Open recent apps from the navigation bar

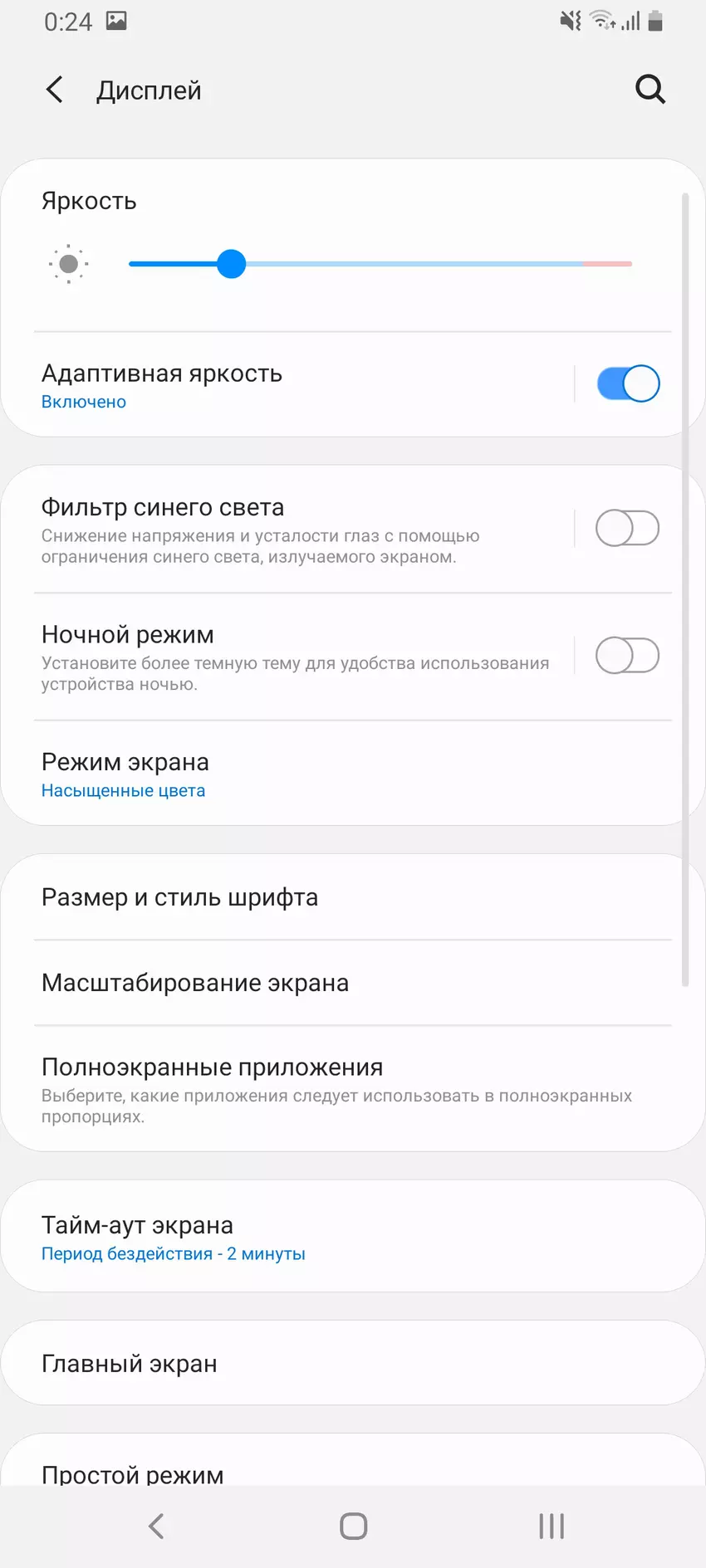(551, 1526)
